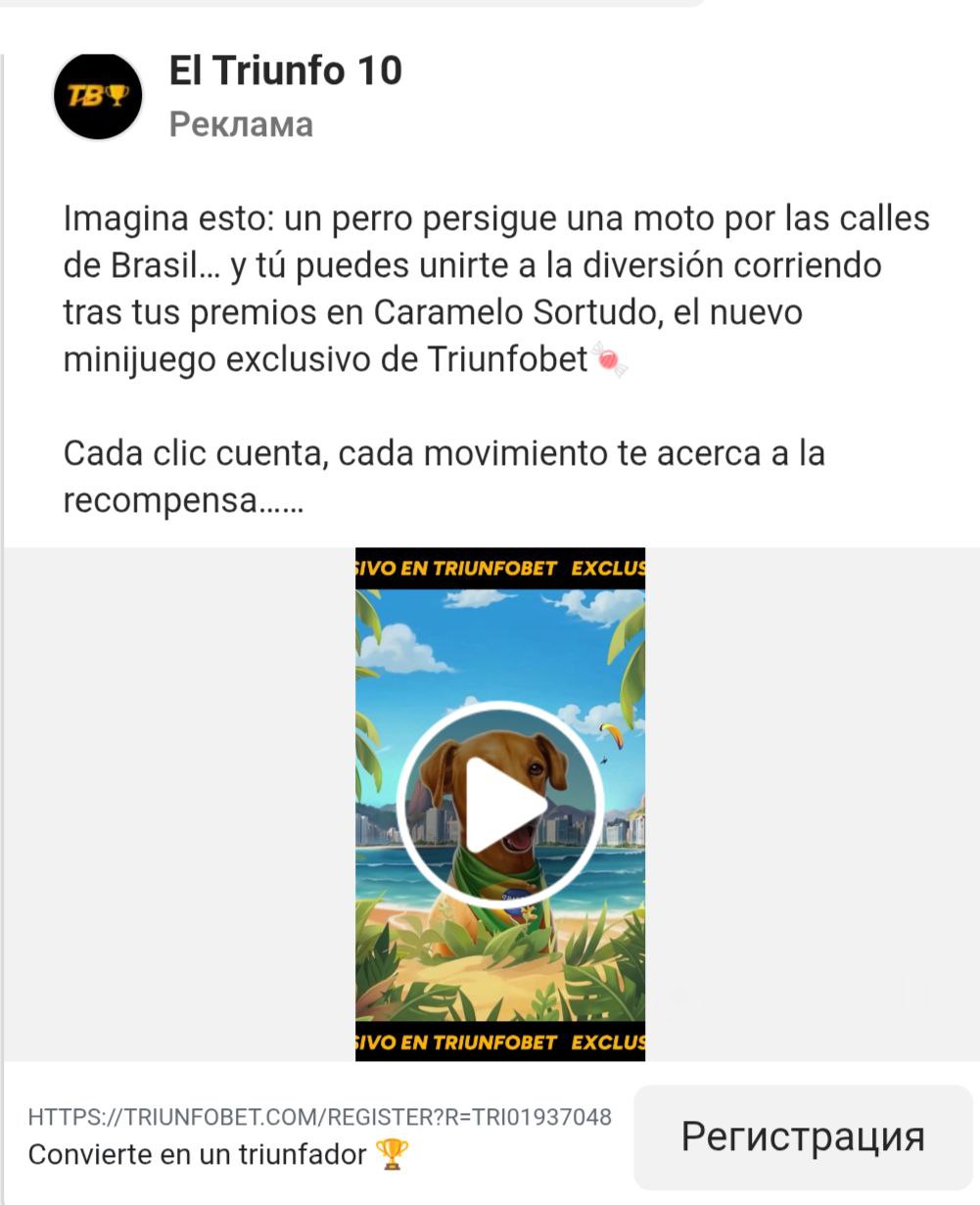Open the triunfobet.com register link
This screenshot has width=980, height=1205.
(319, 1117)
